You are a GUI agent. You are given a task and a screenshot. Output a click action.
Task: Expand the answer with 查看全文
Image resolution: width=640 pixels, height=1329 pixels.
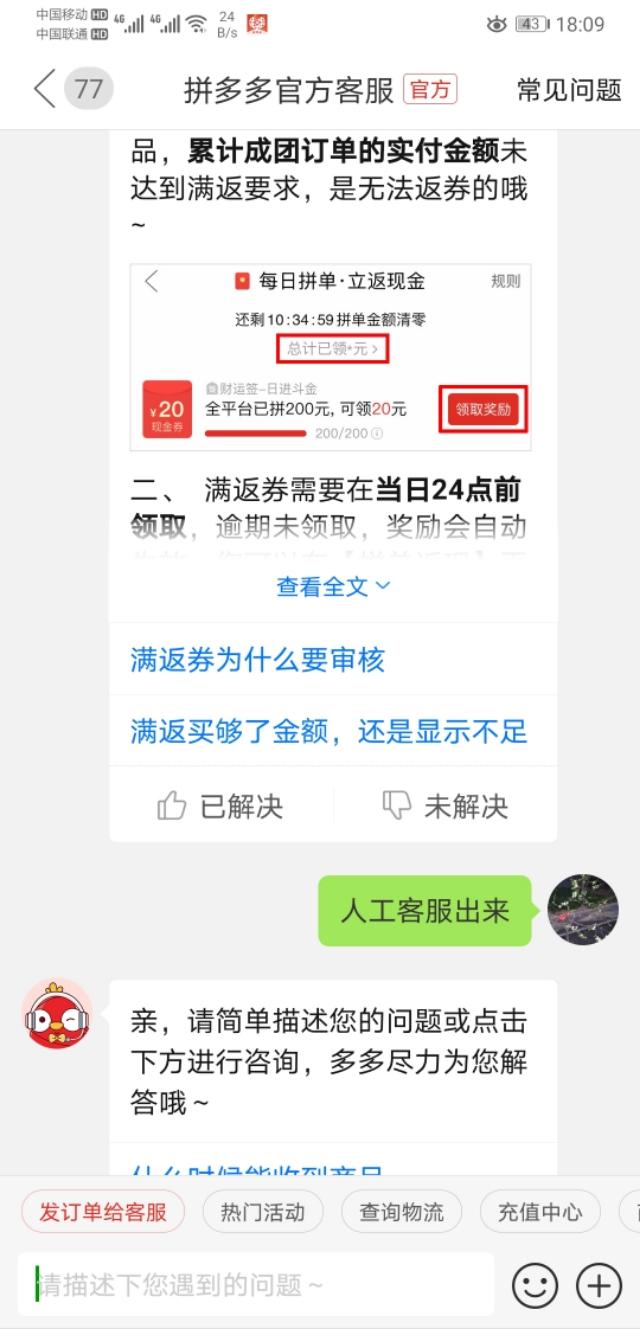(333, 587)
